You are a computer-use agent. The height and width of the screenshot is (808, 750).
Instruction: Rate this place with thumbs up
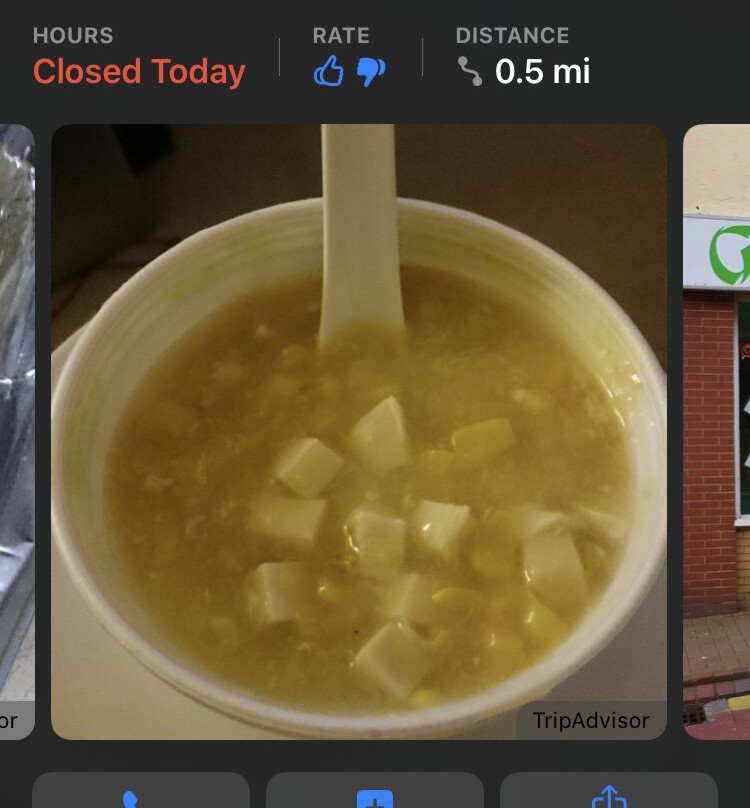coord(328,72)
